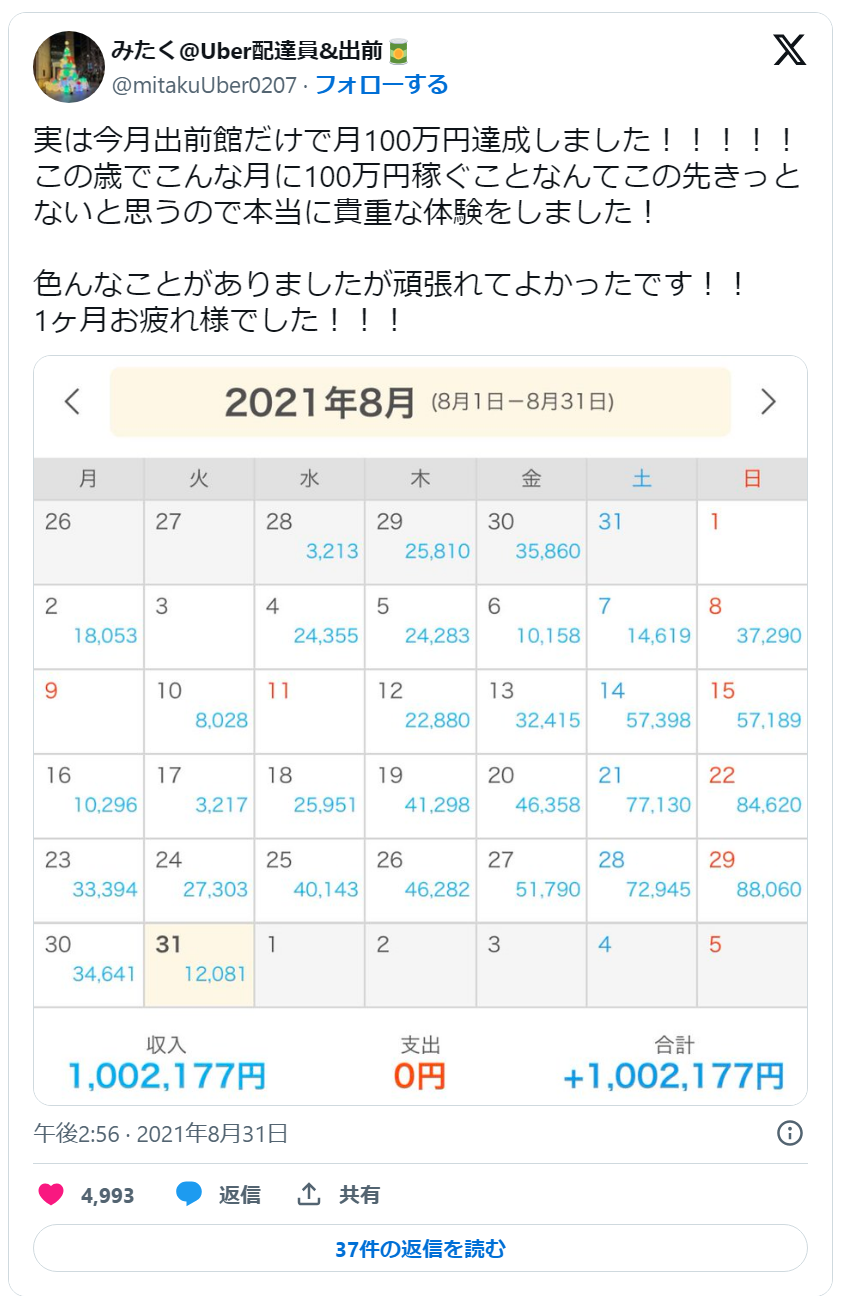Visit the @mitakuUber0207 handle
842x1301 pixels.
[x=204, y=85]
